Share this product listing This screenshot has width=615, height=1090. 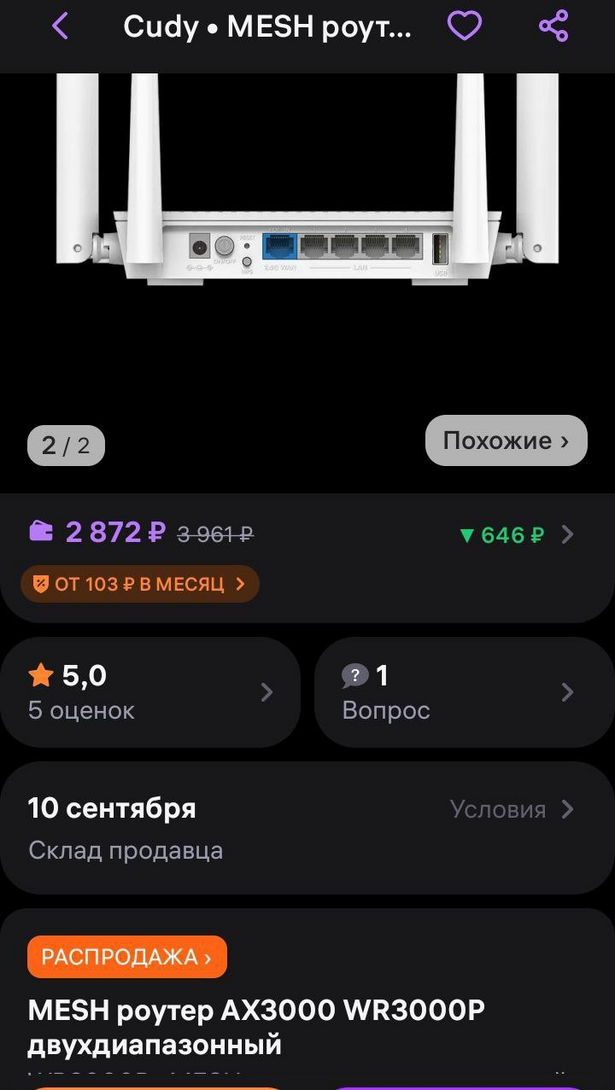[x=553, y=26]
